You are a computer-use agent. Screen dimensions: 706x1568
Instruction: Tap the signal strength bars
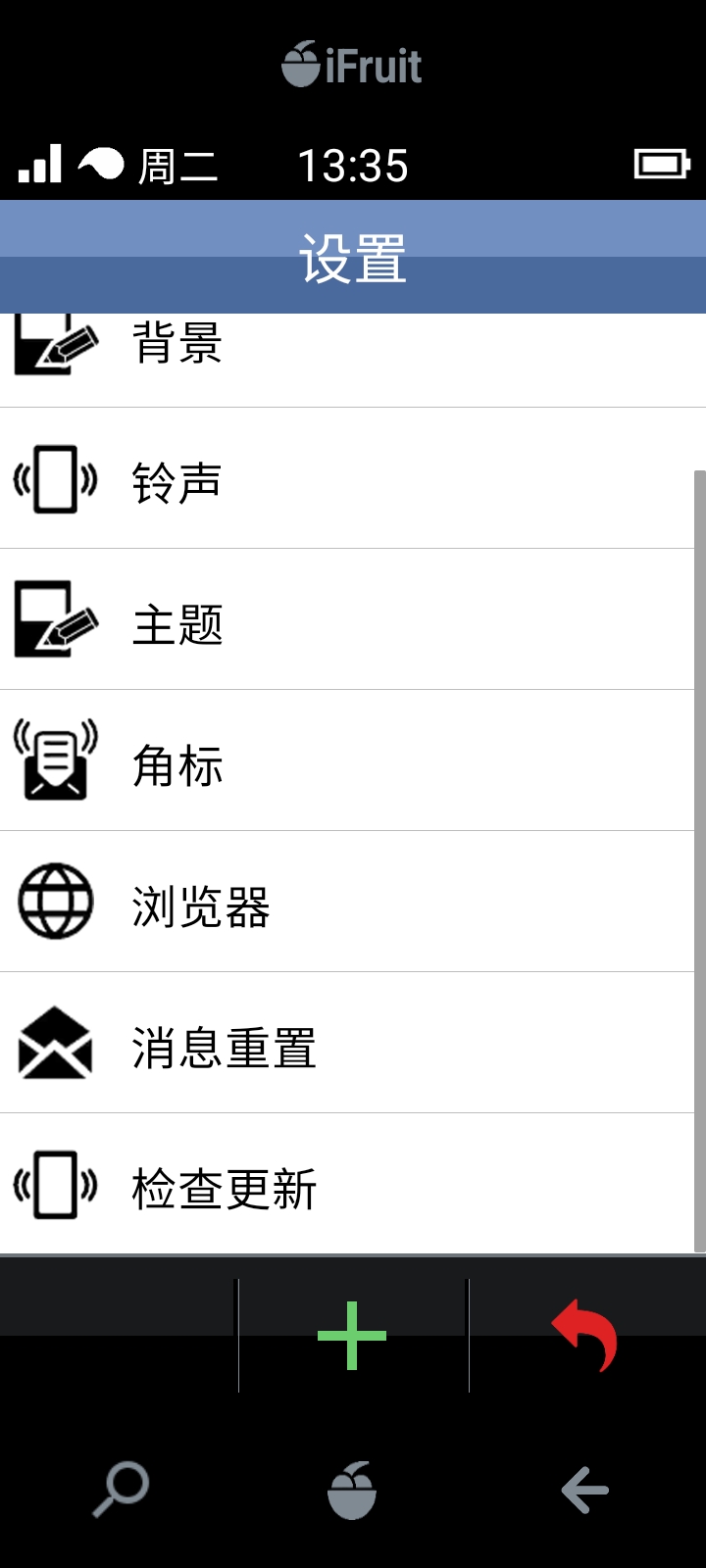(x=39, y=165)
